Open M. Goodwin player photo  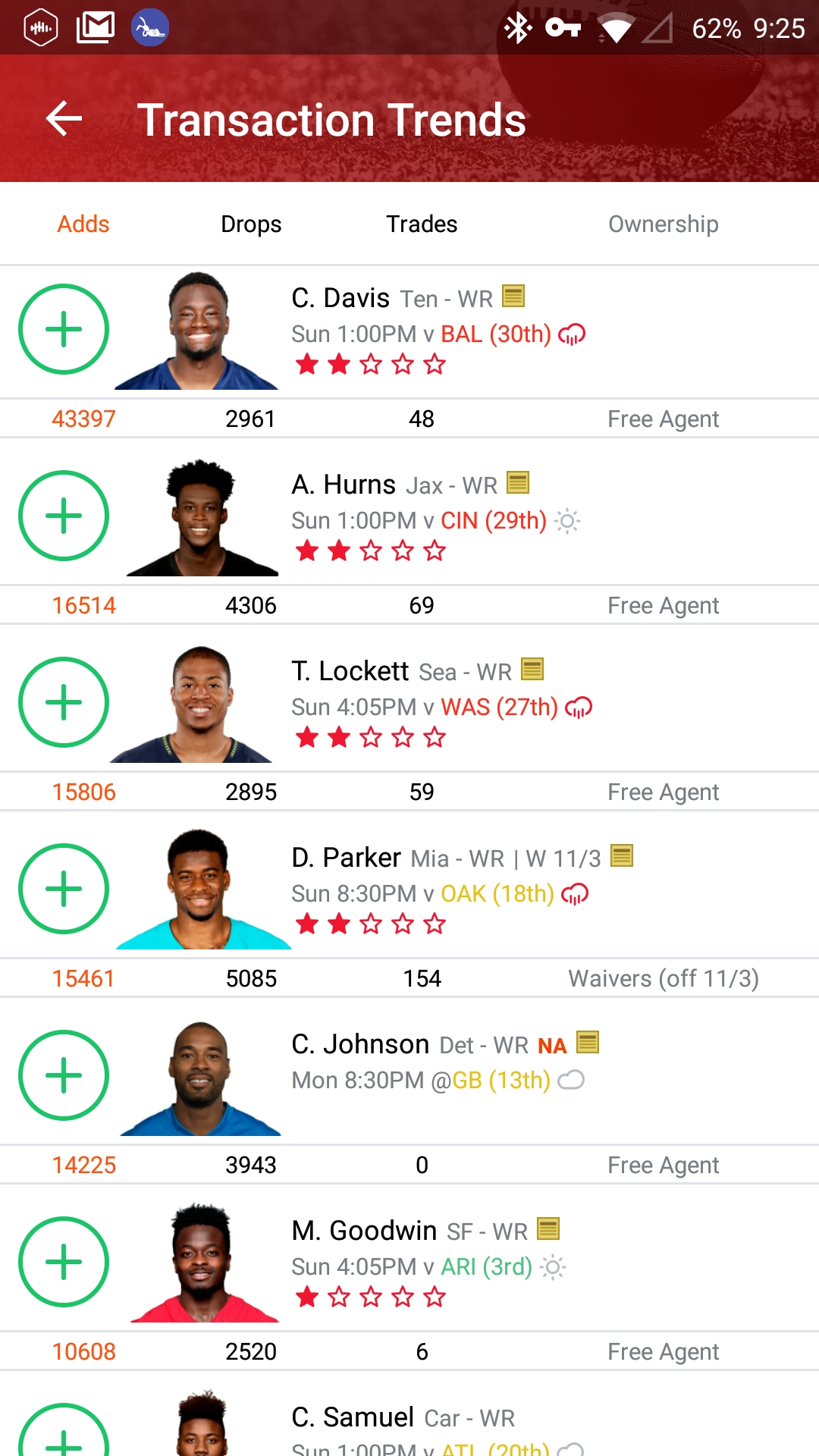(202, 1263)
